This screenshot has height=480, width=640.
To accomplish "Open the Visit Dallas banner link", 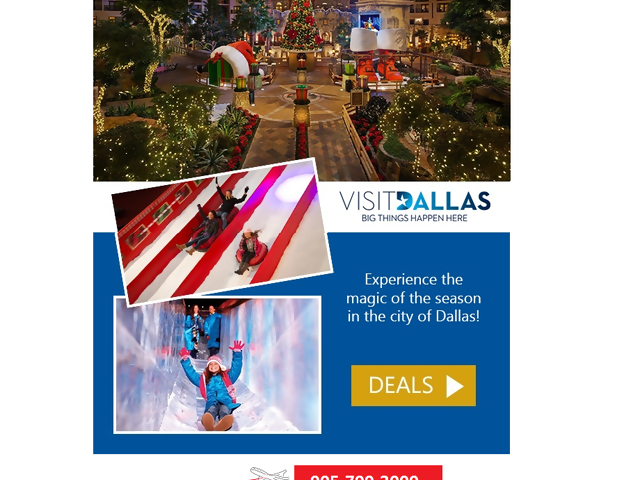I will [414, 205].
